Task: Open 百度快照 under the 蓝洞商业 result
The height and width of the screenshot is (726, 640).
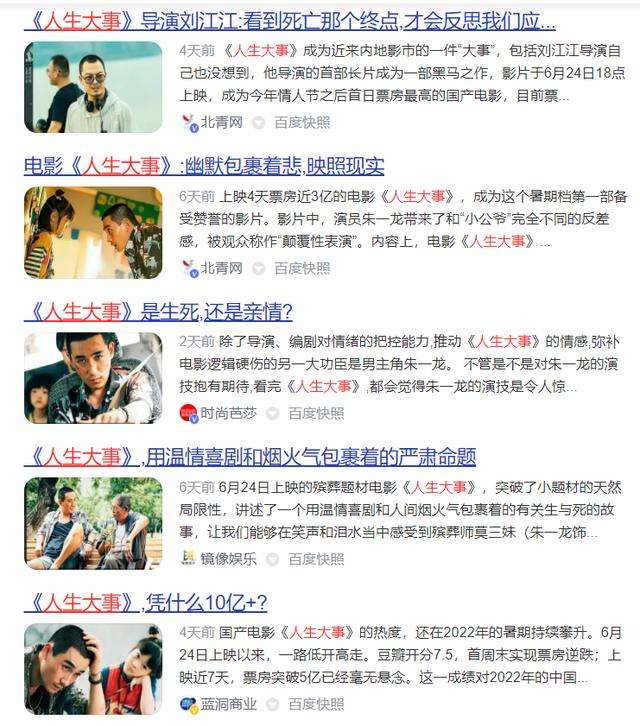Action: click(316, 704)
